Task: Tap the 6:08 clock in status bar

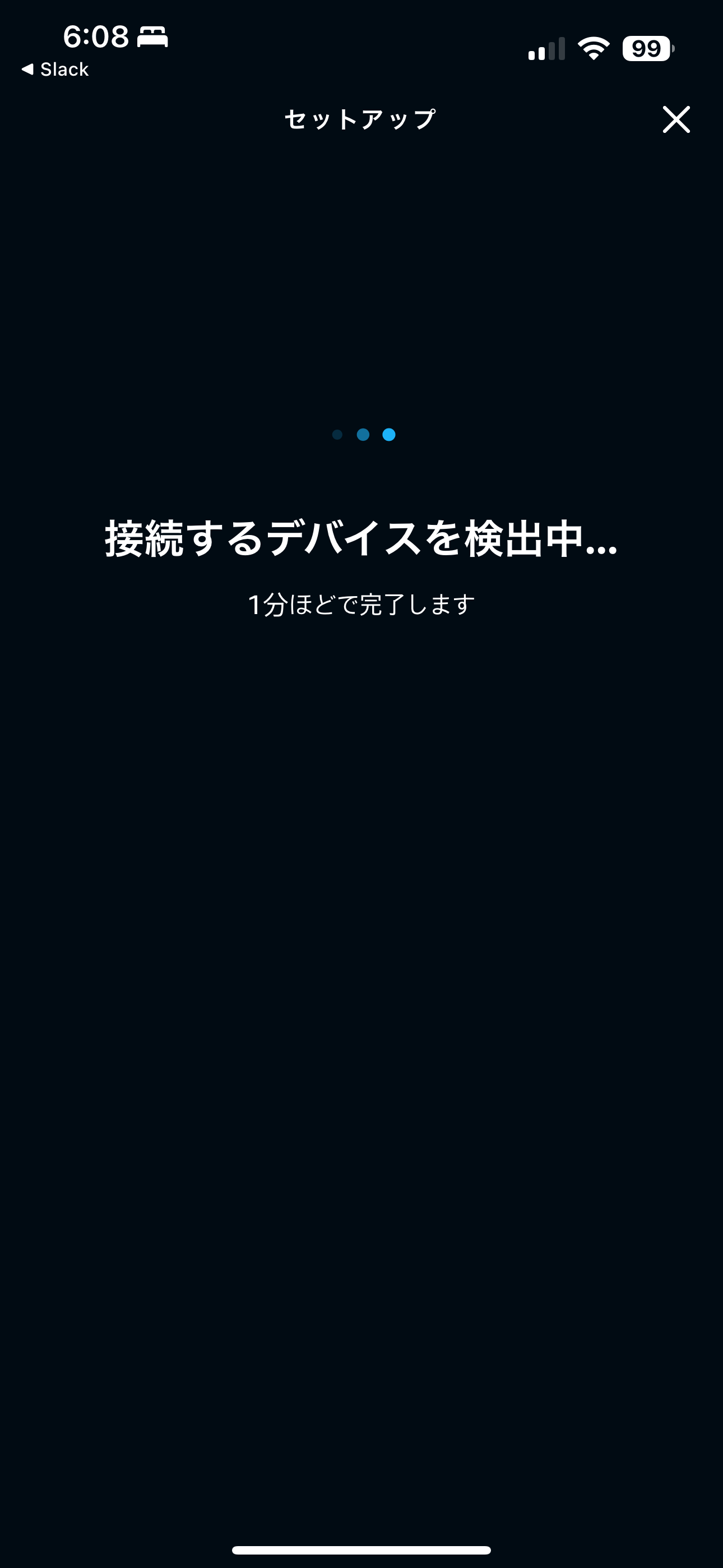Action: pyautogui.click(x=98, y=38)
